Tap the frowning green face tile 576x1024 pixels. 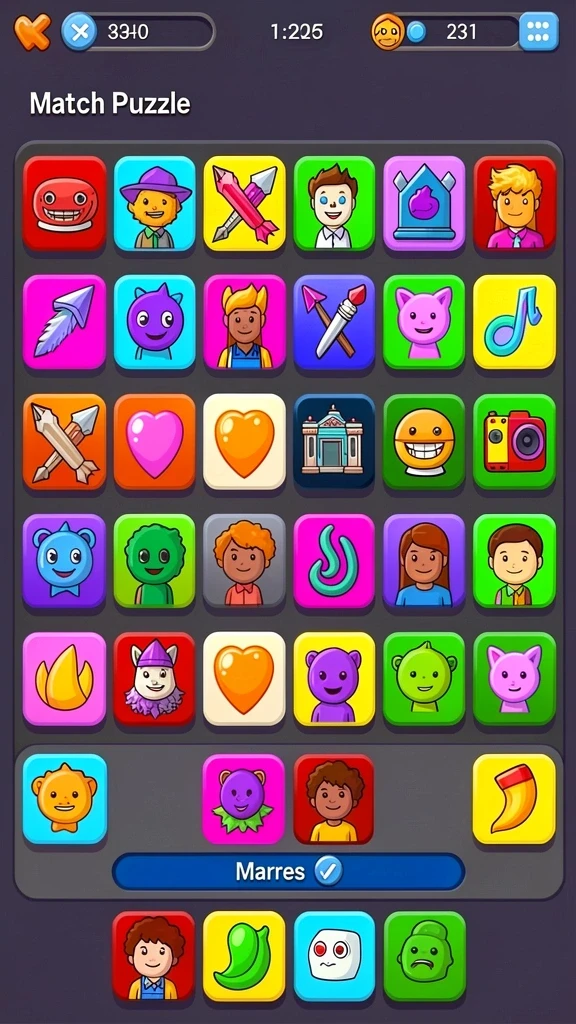pos(424,957)
